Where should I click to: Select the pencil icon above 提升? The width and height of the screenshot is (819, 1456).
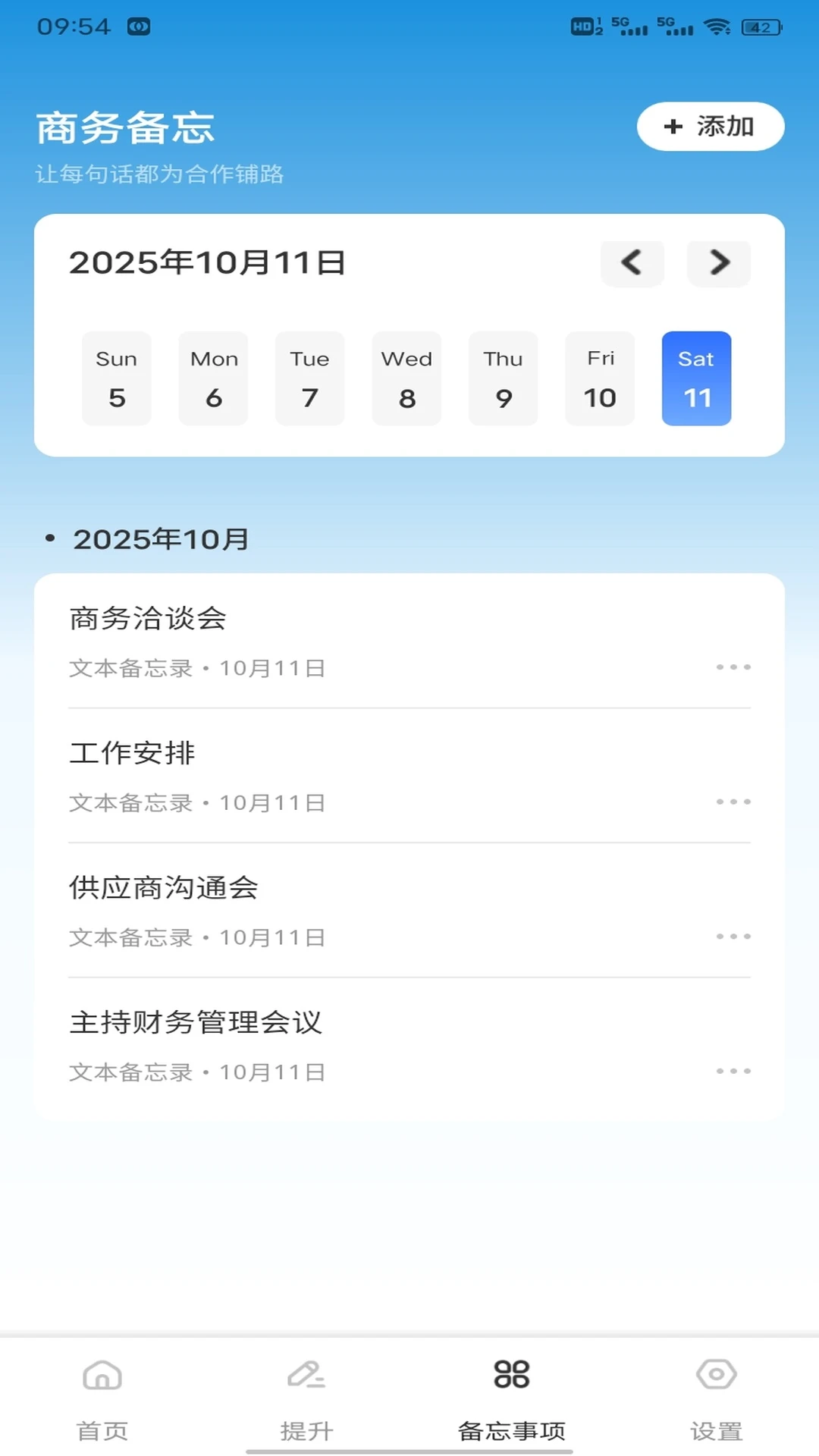(x=307, y=1374)
